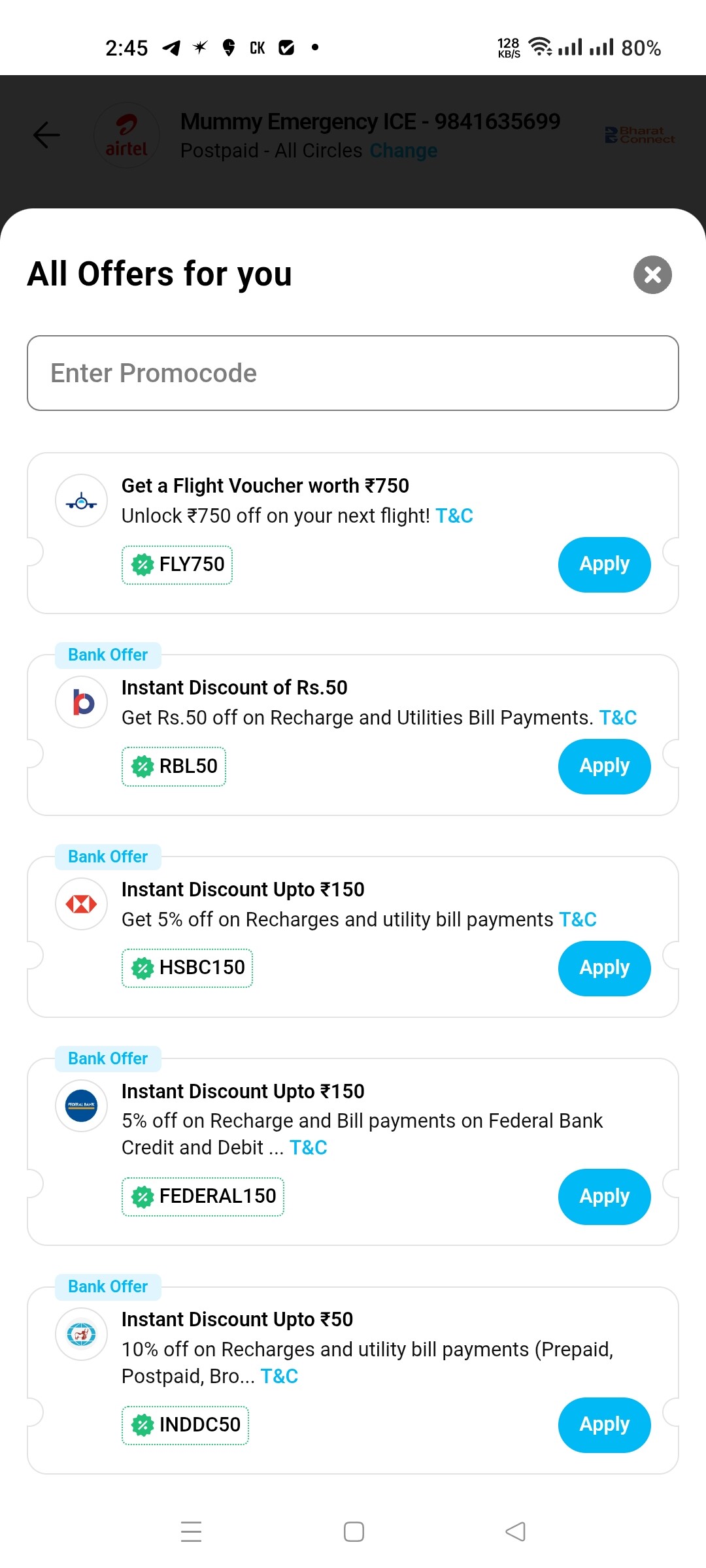
Task: Apply the FEDERAL150 offer
Action: (x=604, y=1197)
